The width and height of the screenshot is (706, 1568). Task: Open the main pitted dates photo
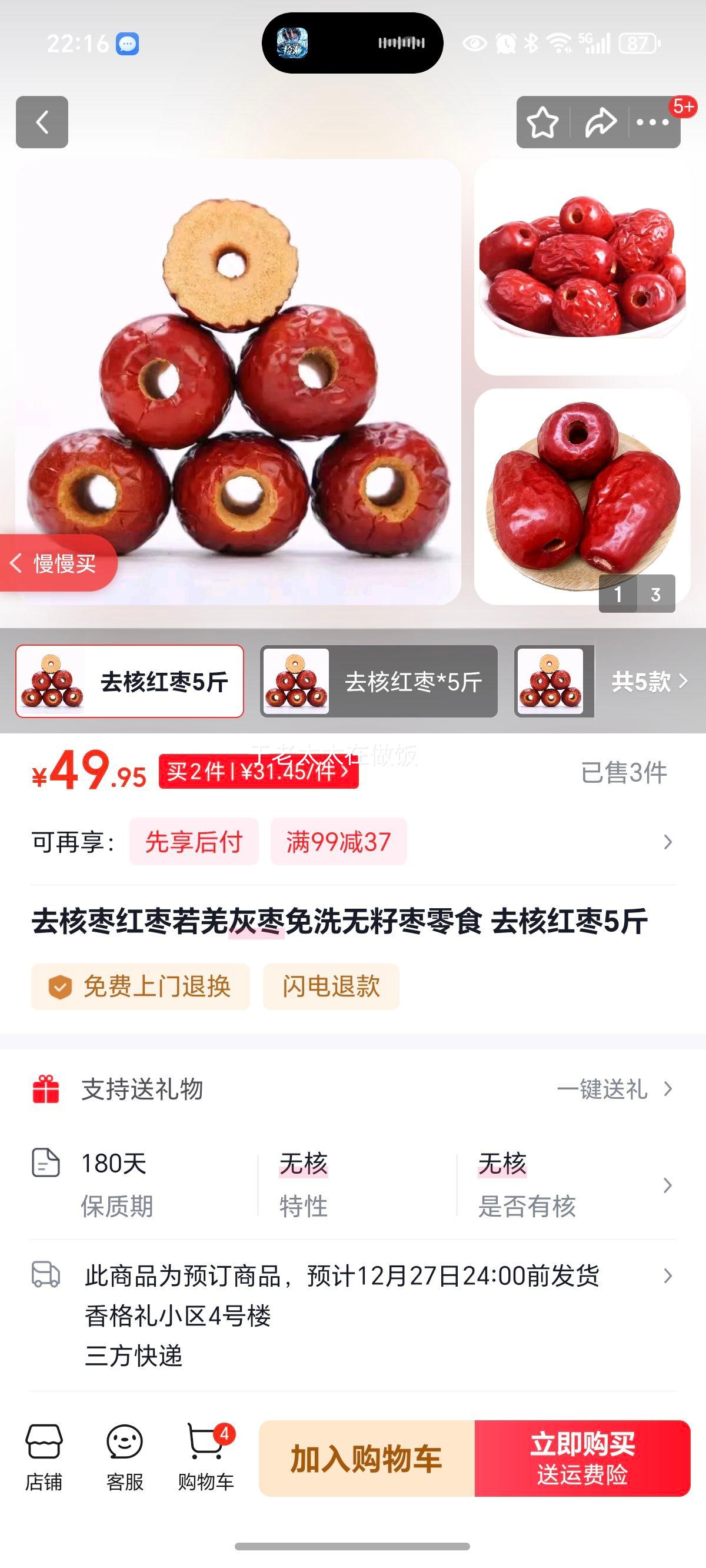tap(238, 381)
